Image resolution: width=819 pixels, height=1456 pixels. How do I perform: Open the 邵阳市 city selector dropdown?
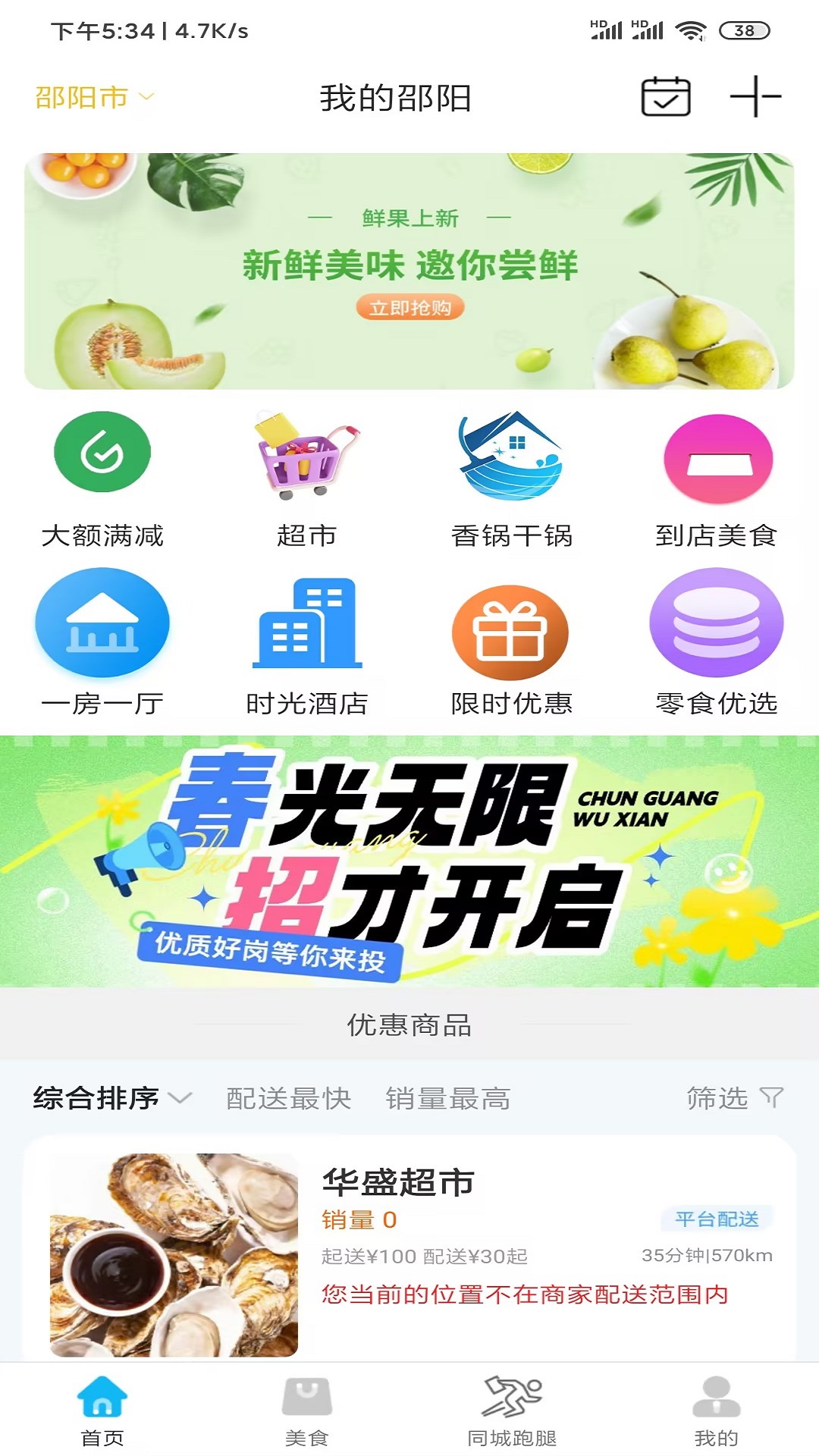tap(94, 97)
